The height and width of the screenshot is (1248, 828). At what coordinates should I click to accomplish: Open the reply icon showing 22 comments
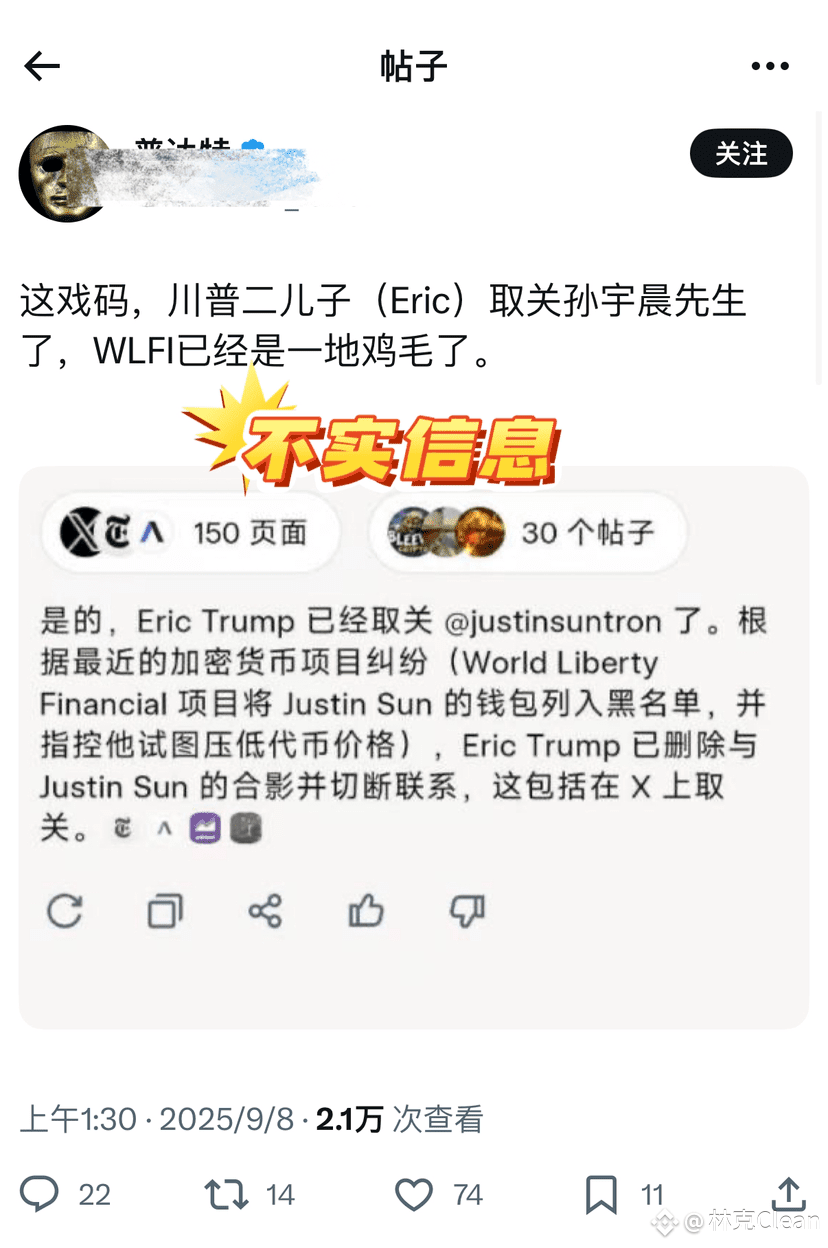tap(40, 1194)
